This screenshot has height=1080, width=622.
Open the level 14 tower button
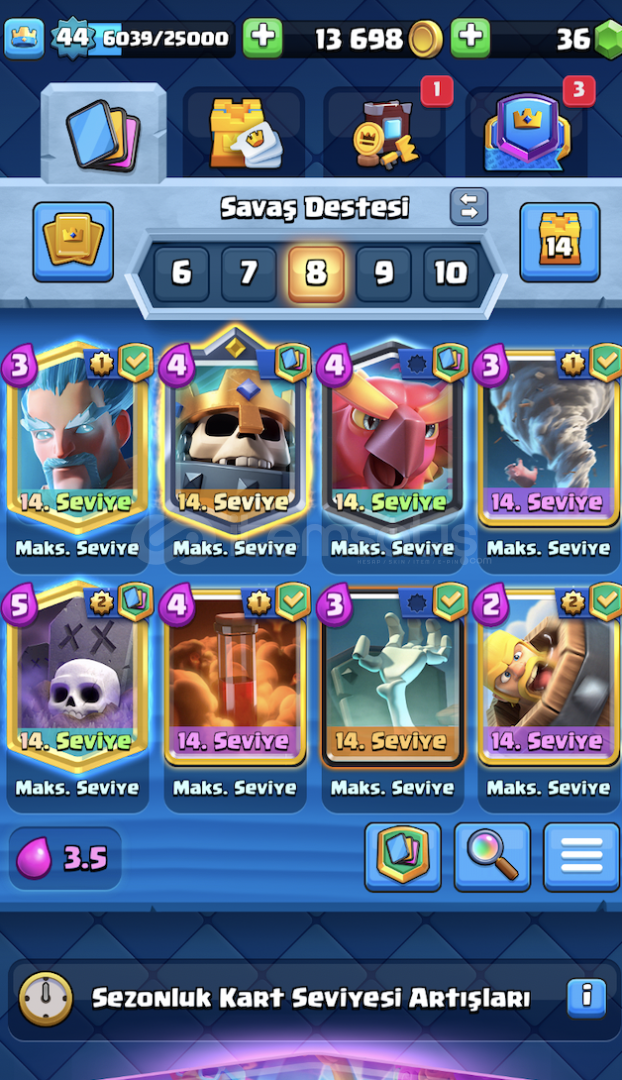(x=560, y=242)
